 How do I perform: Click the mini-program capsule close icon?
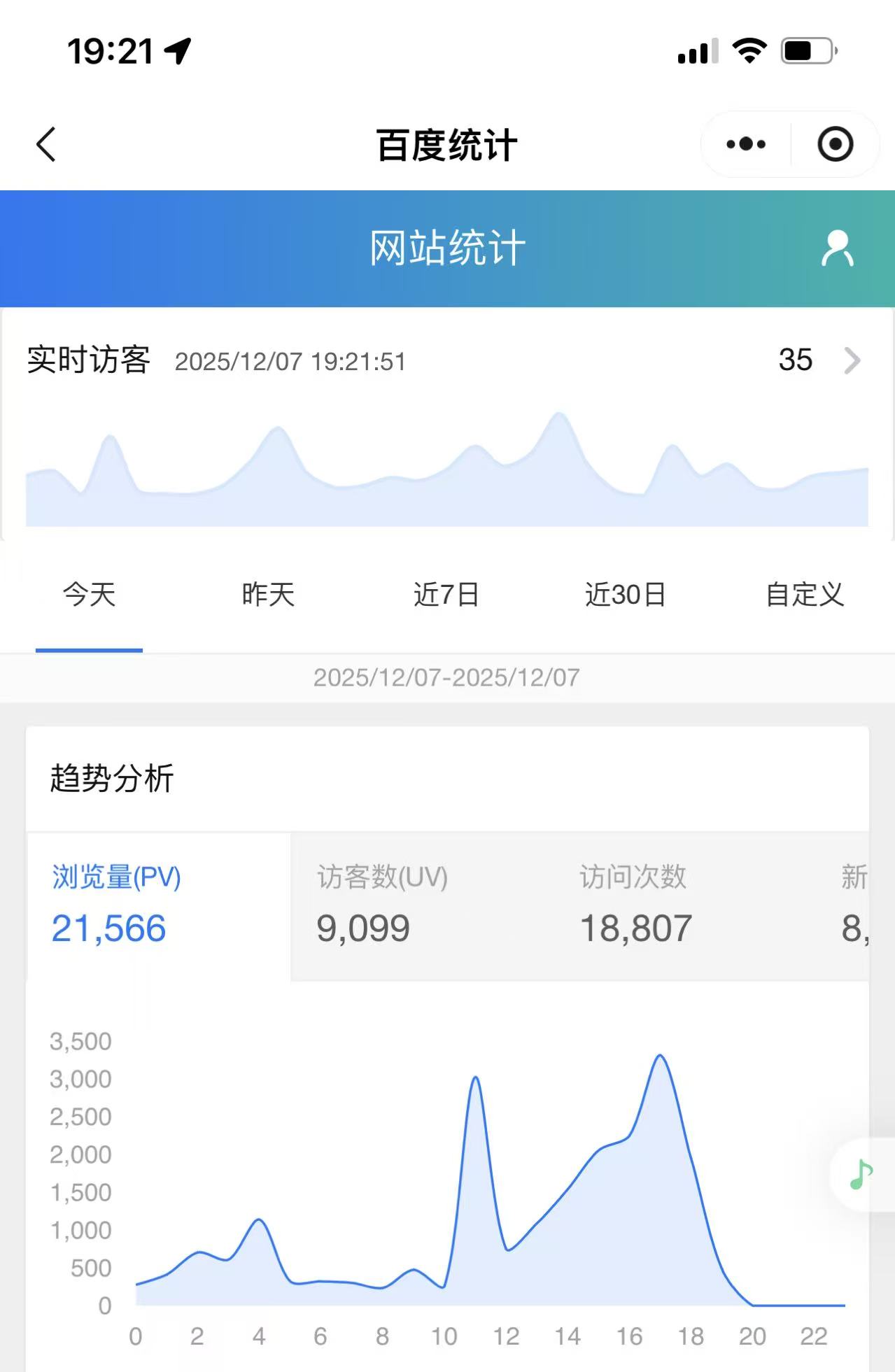click(x=836, y=143)
